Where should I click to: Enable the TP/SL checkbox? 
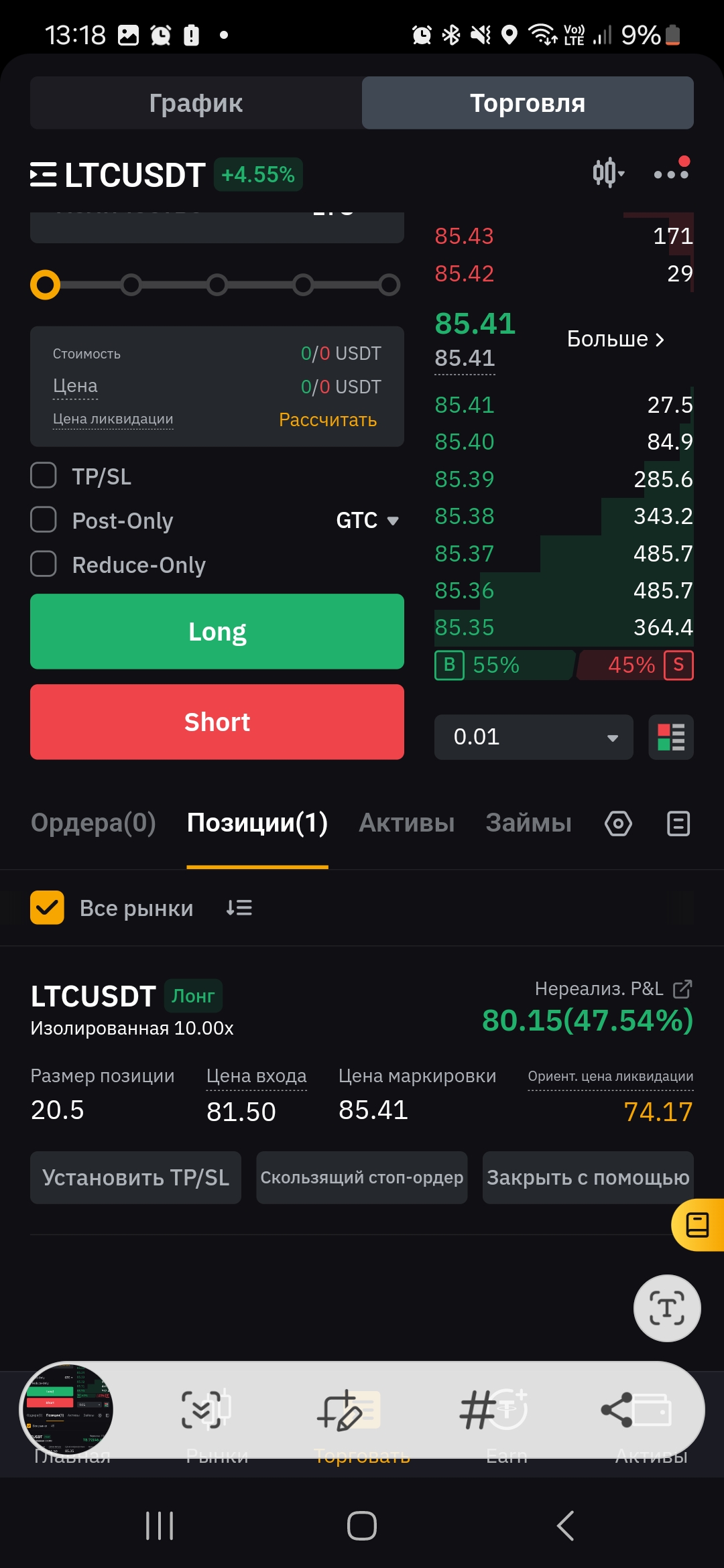click(x=44, y=476)
